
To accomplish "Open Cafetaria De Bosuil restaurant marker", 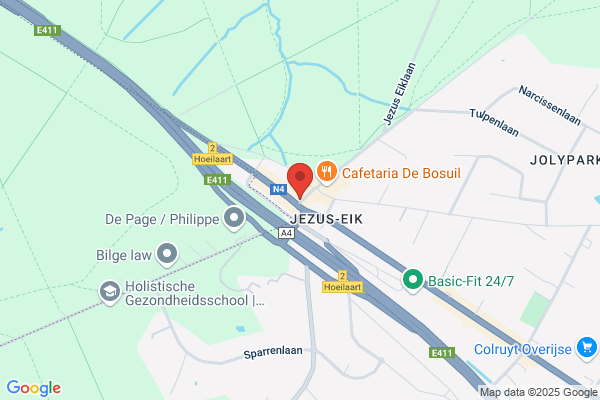I will coord(326,172).
